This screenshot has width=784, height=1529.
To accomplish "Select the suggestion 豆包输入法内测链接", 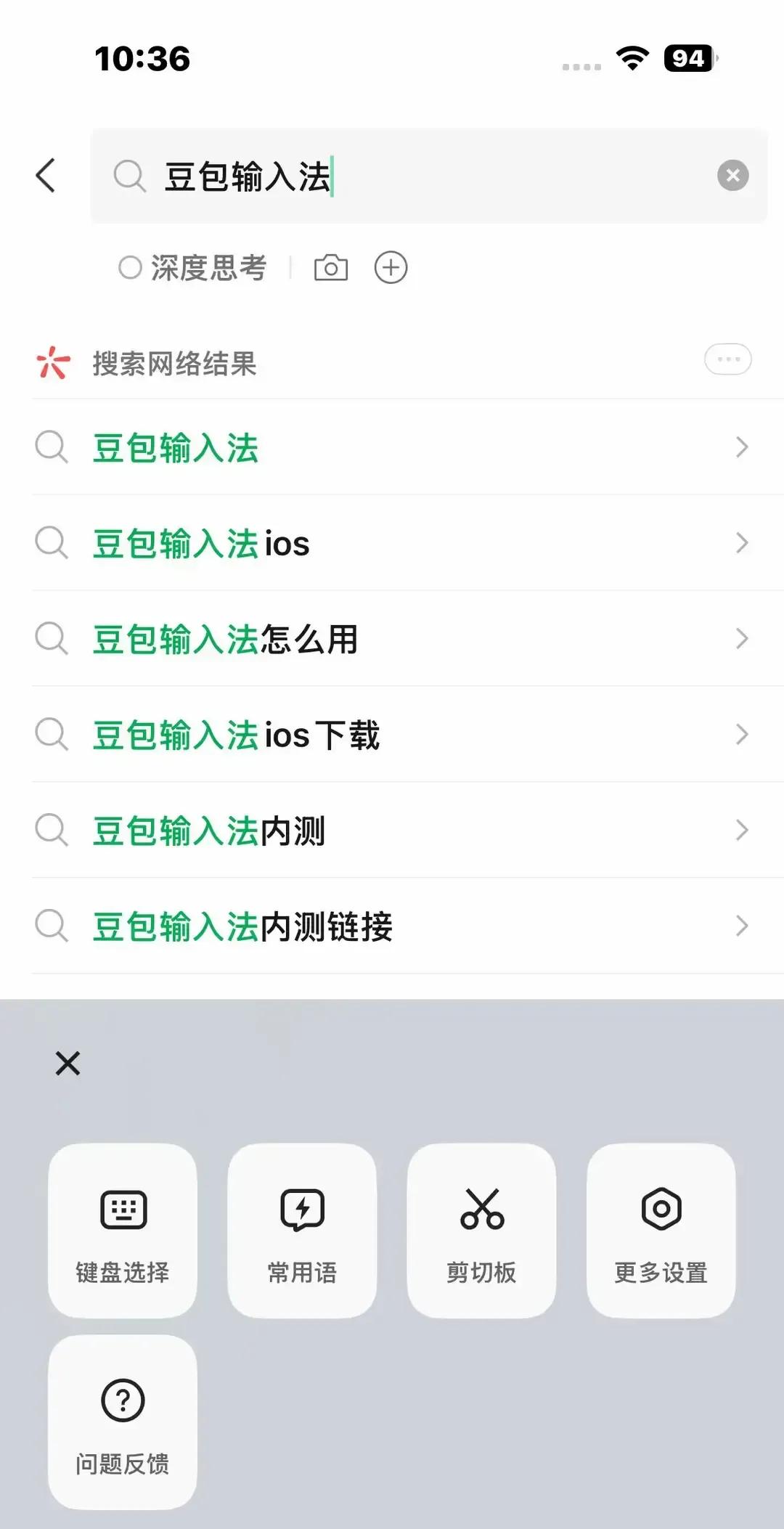I will 392,926.
